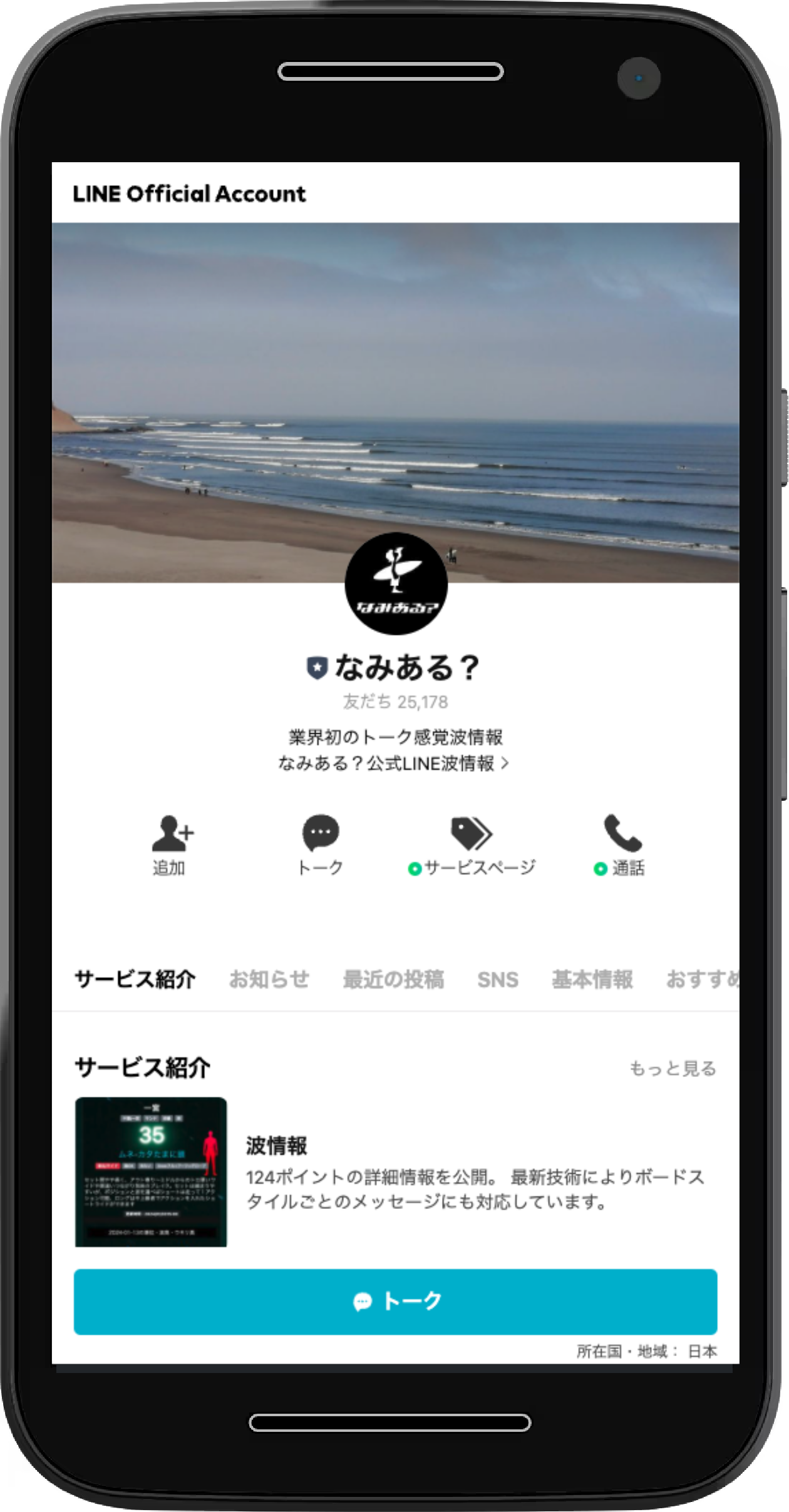
Task: Tap the blue トーク button
Action: pyautogui.click(x=395, y=1301)
